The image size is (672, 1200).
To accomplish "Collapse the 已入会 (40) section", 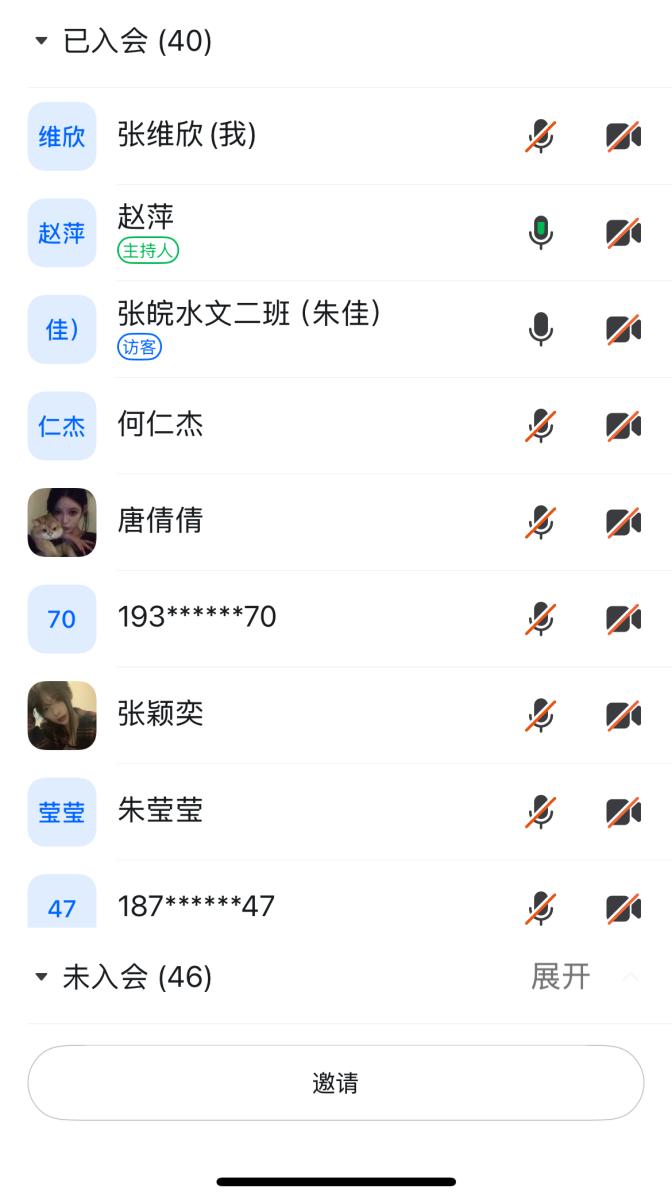I will 41,41.
